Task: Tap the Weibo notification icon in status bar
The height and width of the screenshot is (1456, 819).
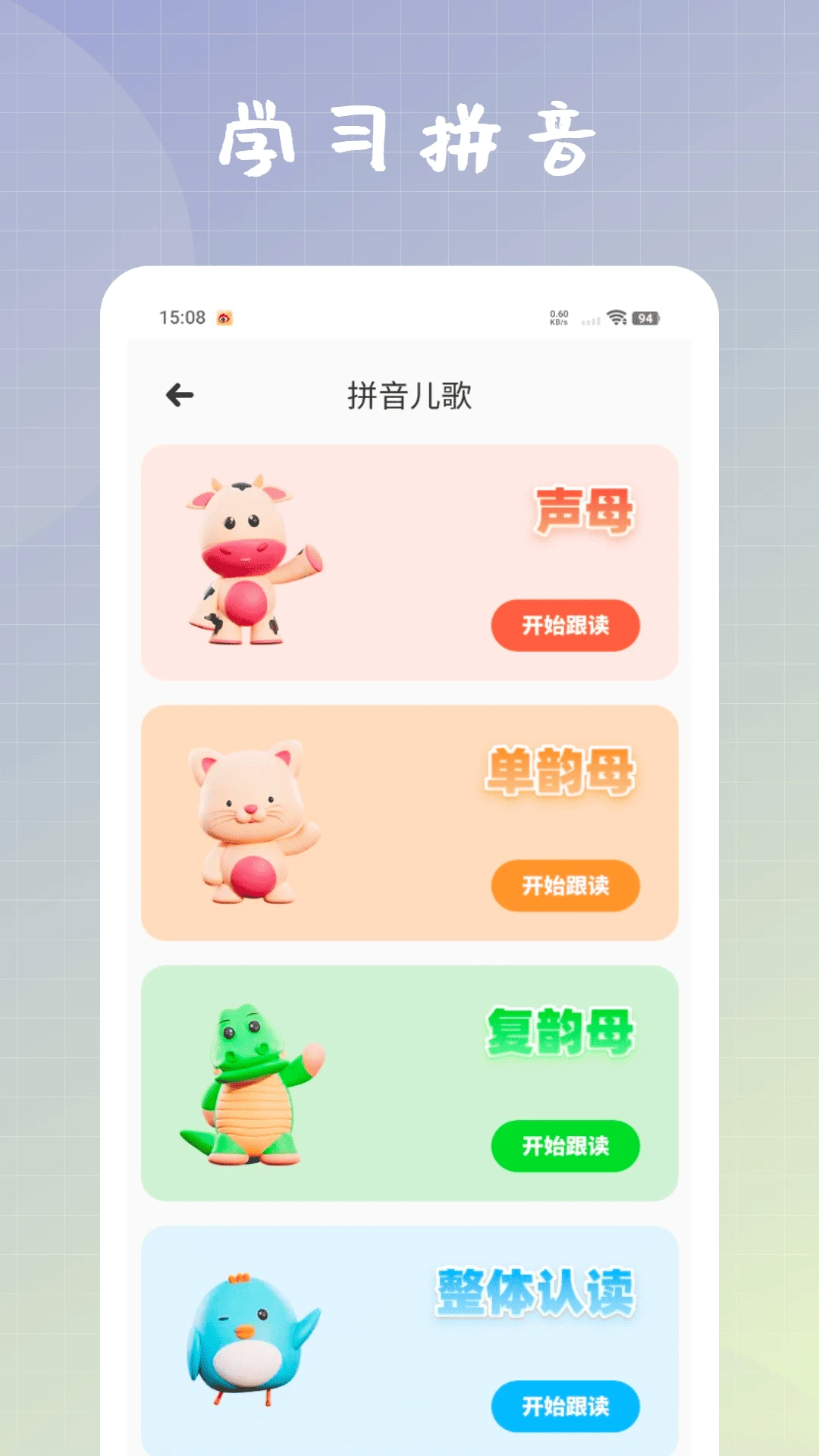Action: coord(224,319)
